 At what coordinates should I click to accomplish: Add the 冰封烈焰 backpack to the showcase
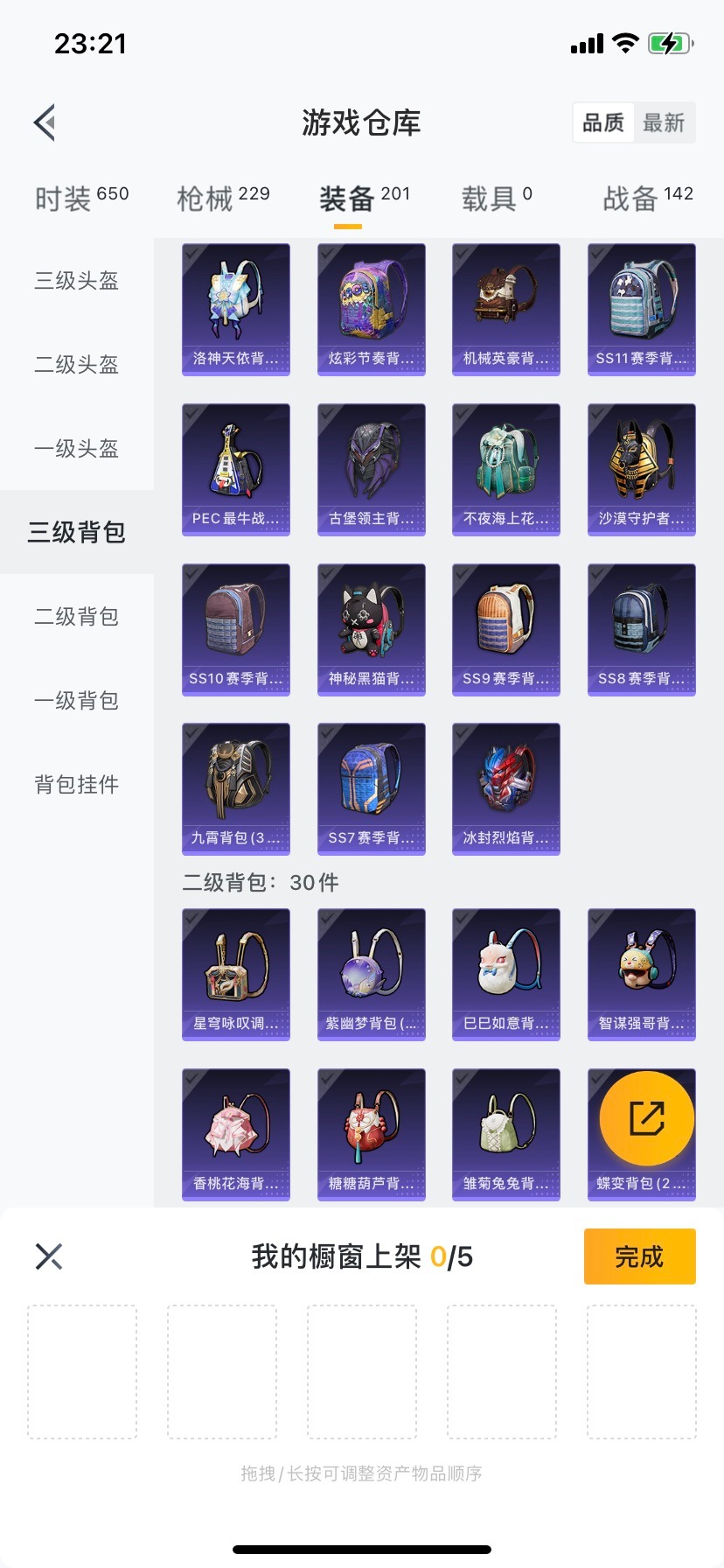(x=505, y=789)
